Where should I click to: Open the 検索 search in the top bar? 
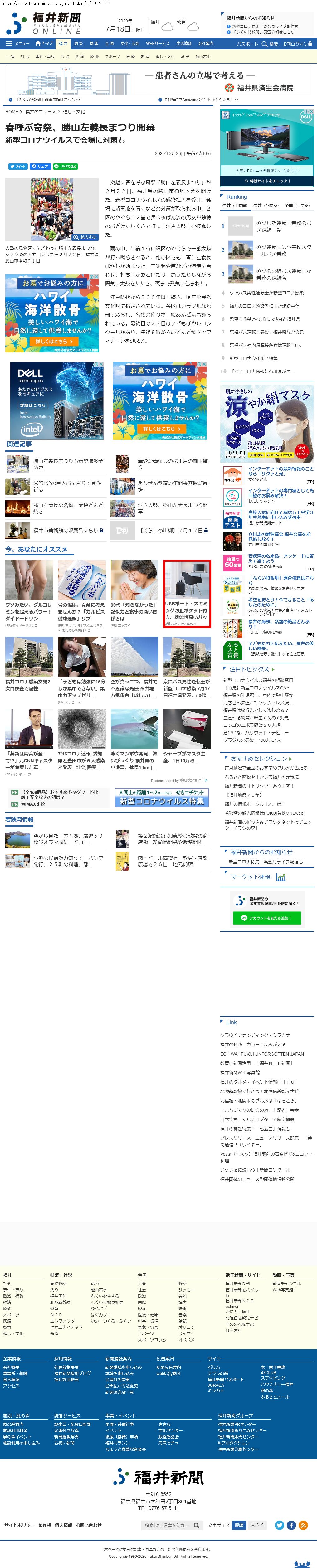point(270,44)
